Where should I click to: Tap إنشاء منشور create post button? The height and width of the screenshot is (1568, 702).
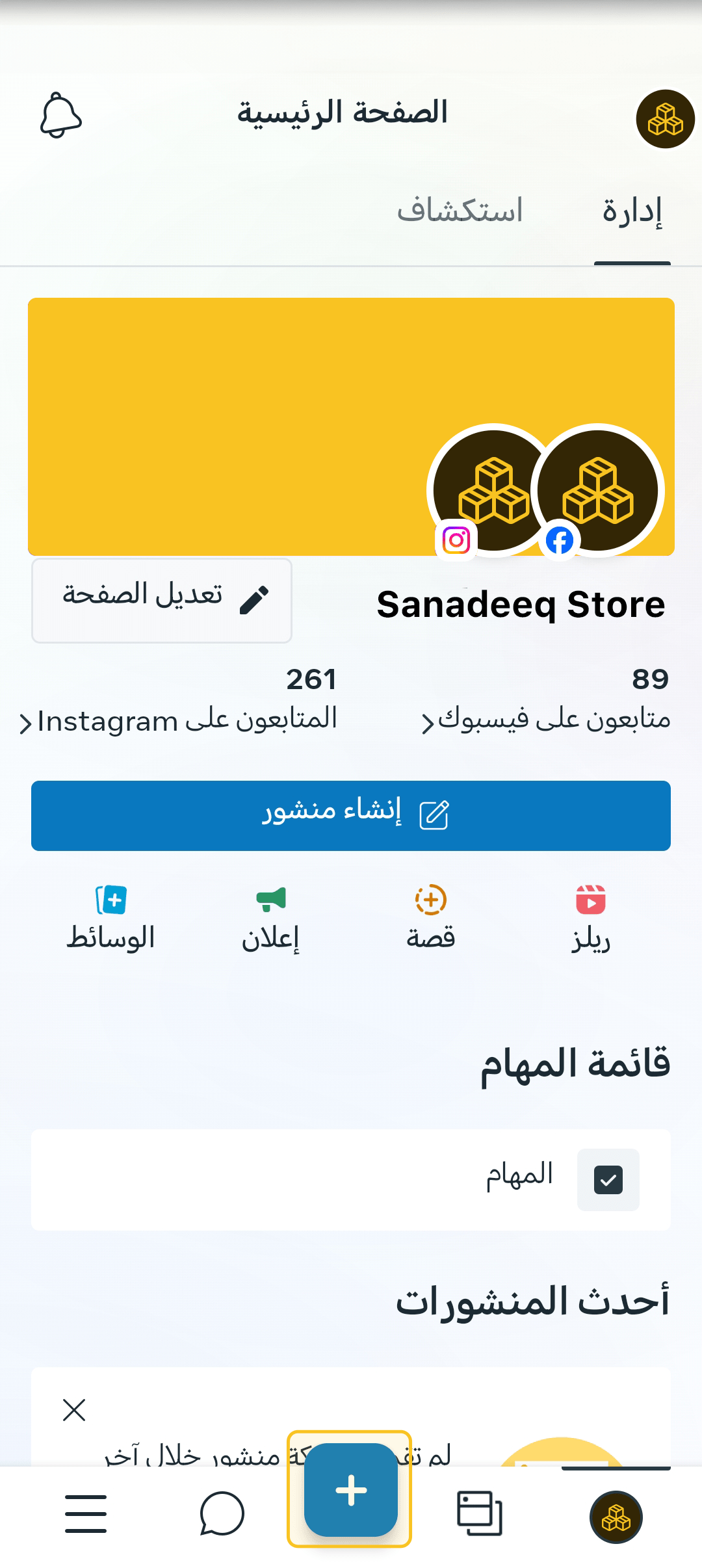pyautogui.click(x=351, y=816)
